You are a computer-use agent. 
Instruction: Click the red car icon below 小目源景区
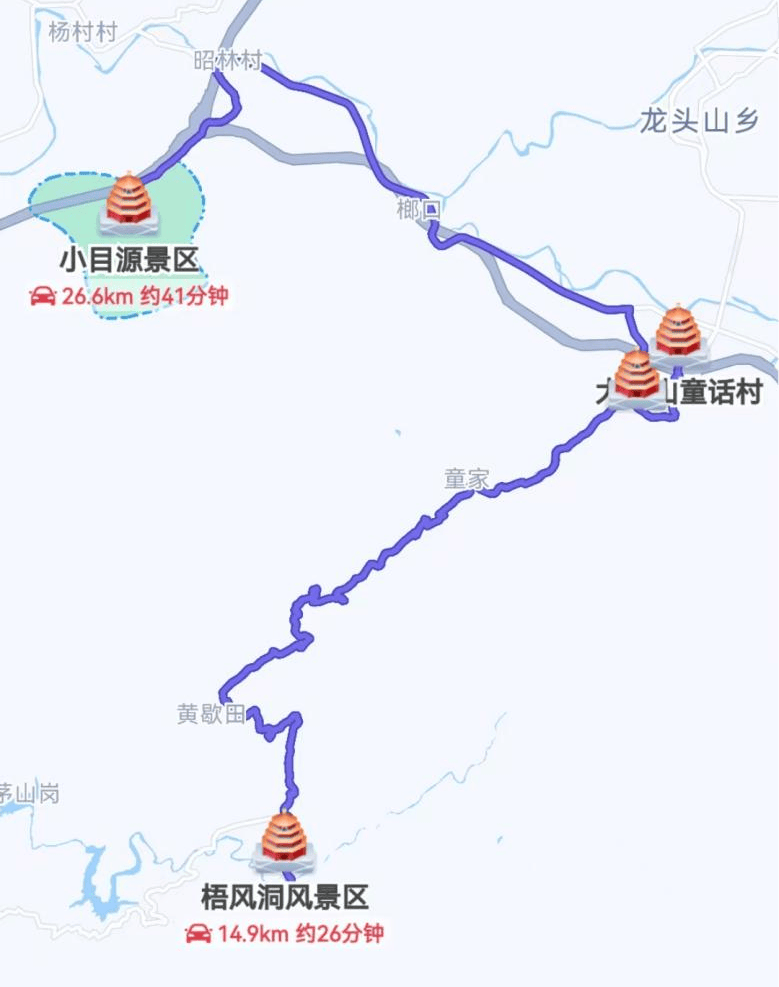pyautogui.click(x=44, y=295)
